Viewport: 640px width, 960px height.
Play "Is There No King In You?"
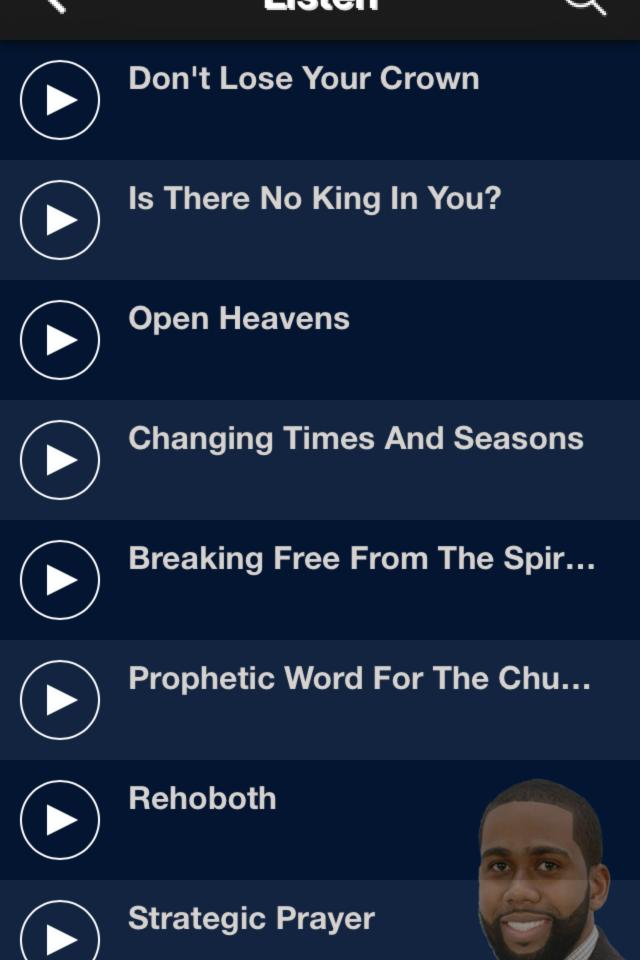[x=60, y=220]
